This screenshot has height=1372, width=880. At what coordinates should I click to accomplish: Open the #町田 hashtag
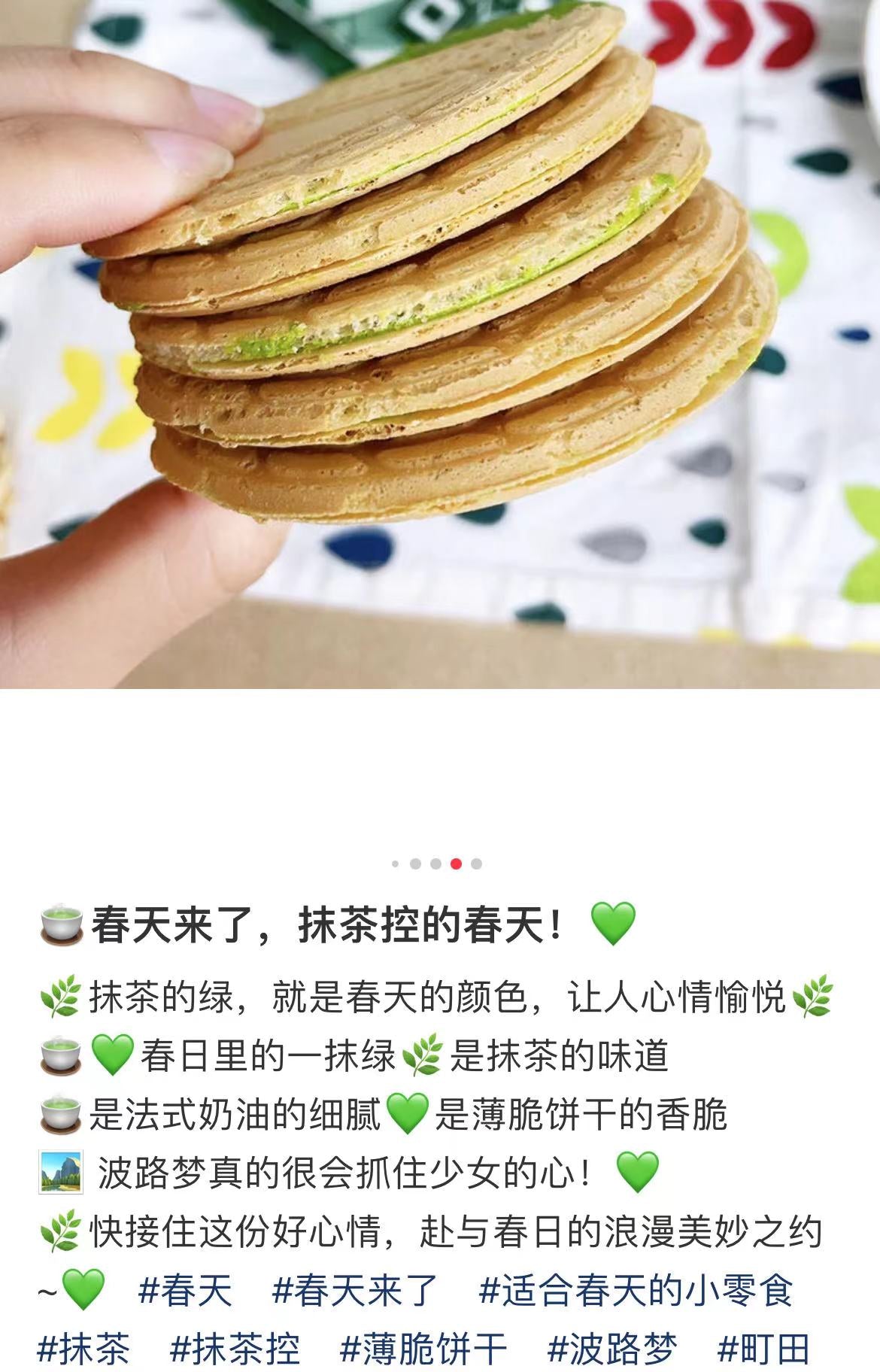tap(763, 1349)
